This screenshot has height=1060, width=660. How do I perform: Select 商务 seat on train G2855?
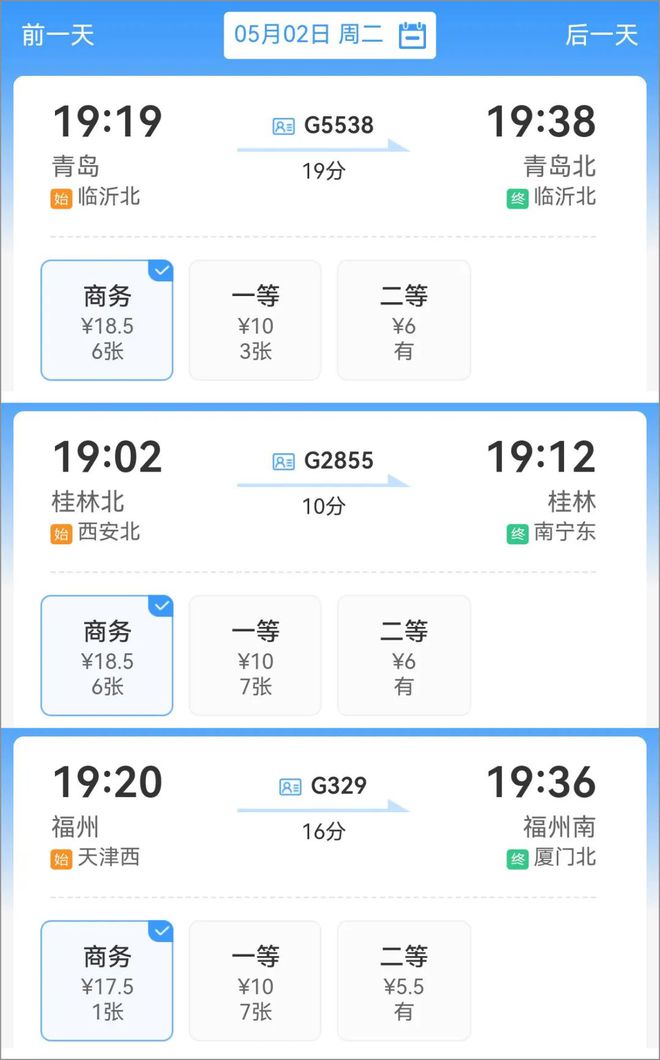[x=107, y=655]
